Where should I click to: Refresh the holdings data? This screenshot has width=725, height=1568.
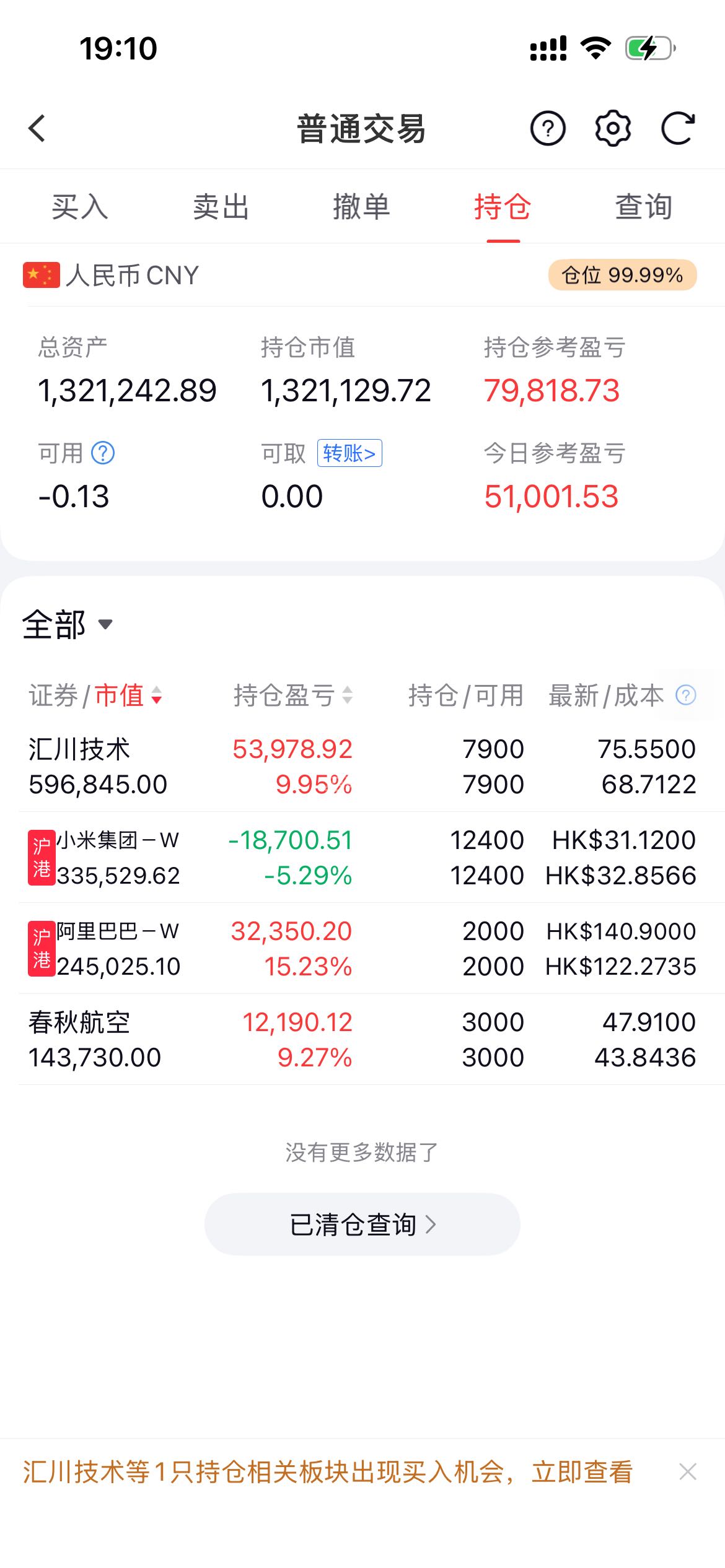[x=677, y=129]
